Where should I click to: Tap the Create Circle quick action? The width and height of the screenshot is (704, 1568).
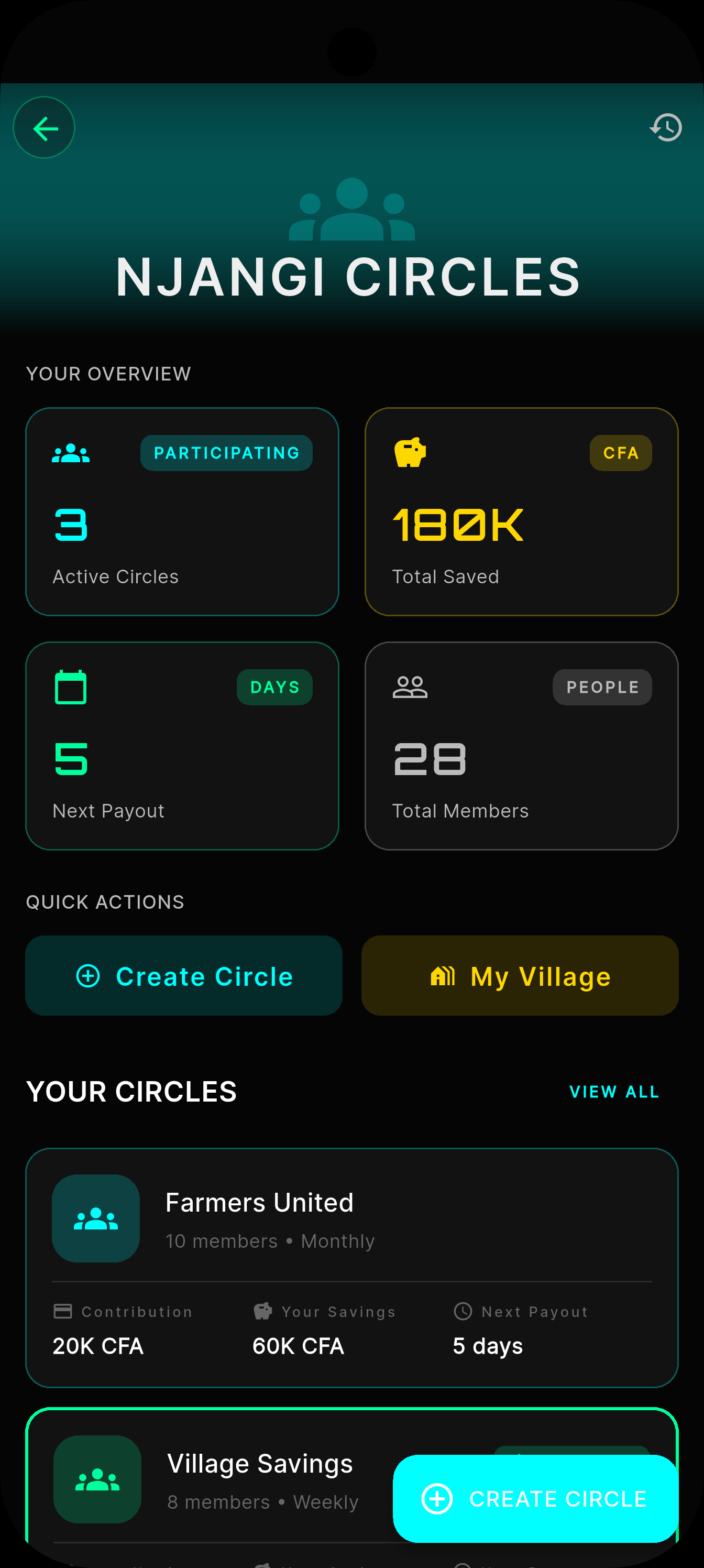[x=184, y=976]
